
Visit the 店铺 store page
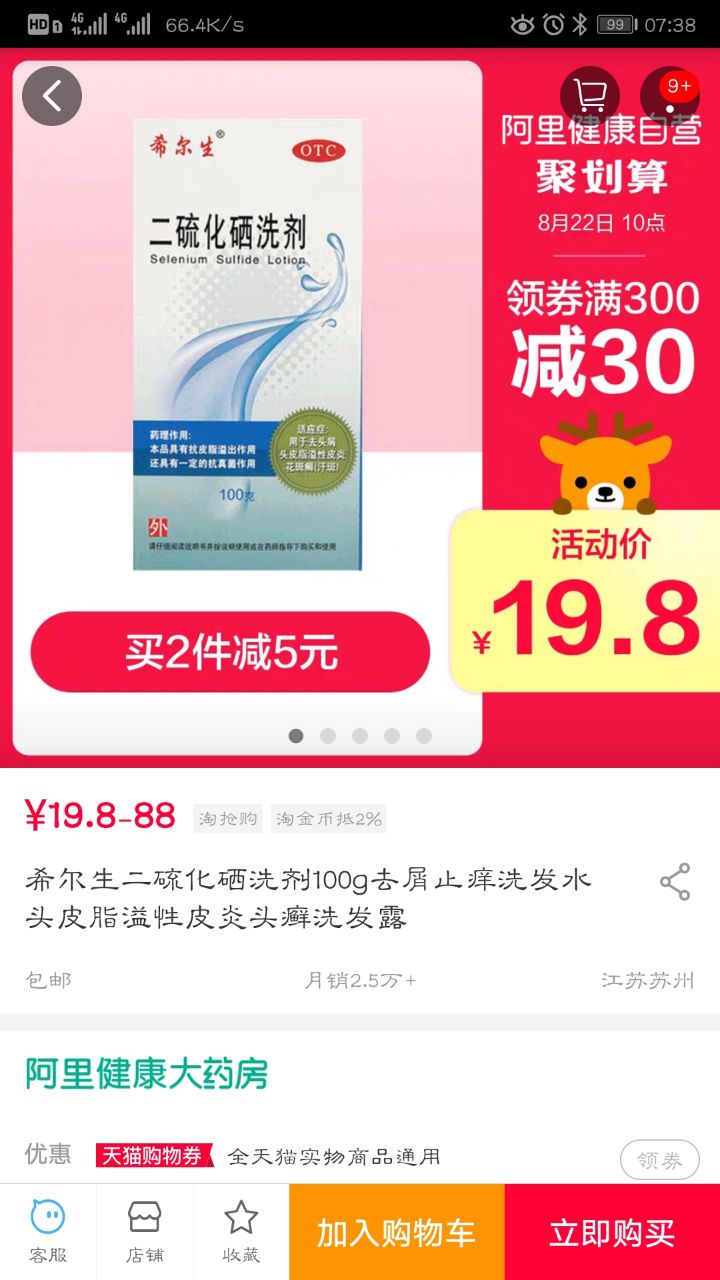click(144, 1232)
